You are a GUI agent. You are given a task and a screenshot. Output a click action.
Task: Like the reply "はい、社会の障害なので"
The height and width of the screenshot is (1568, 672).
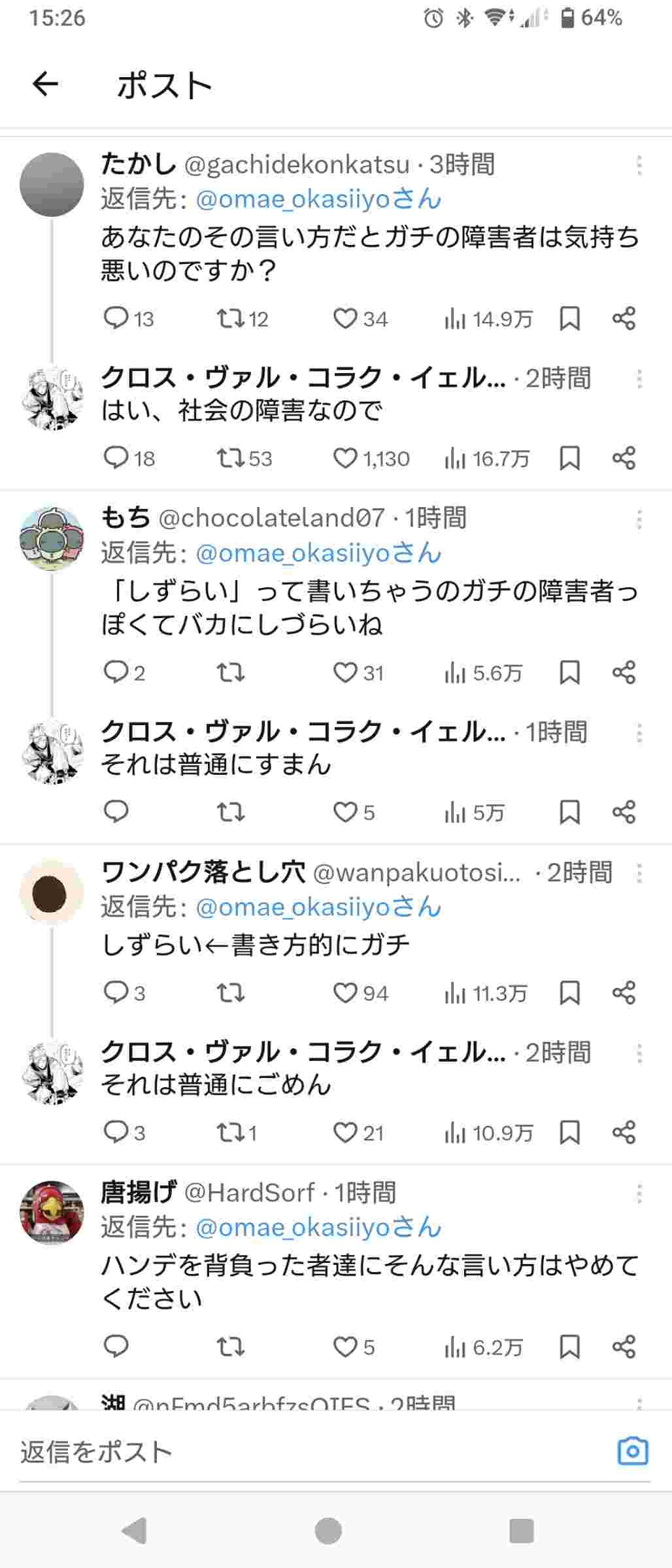click(x=344, y=459)
